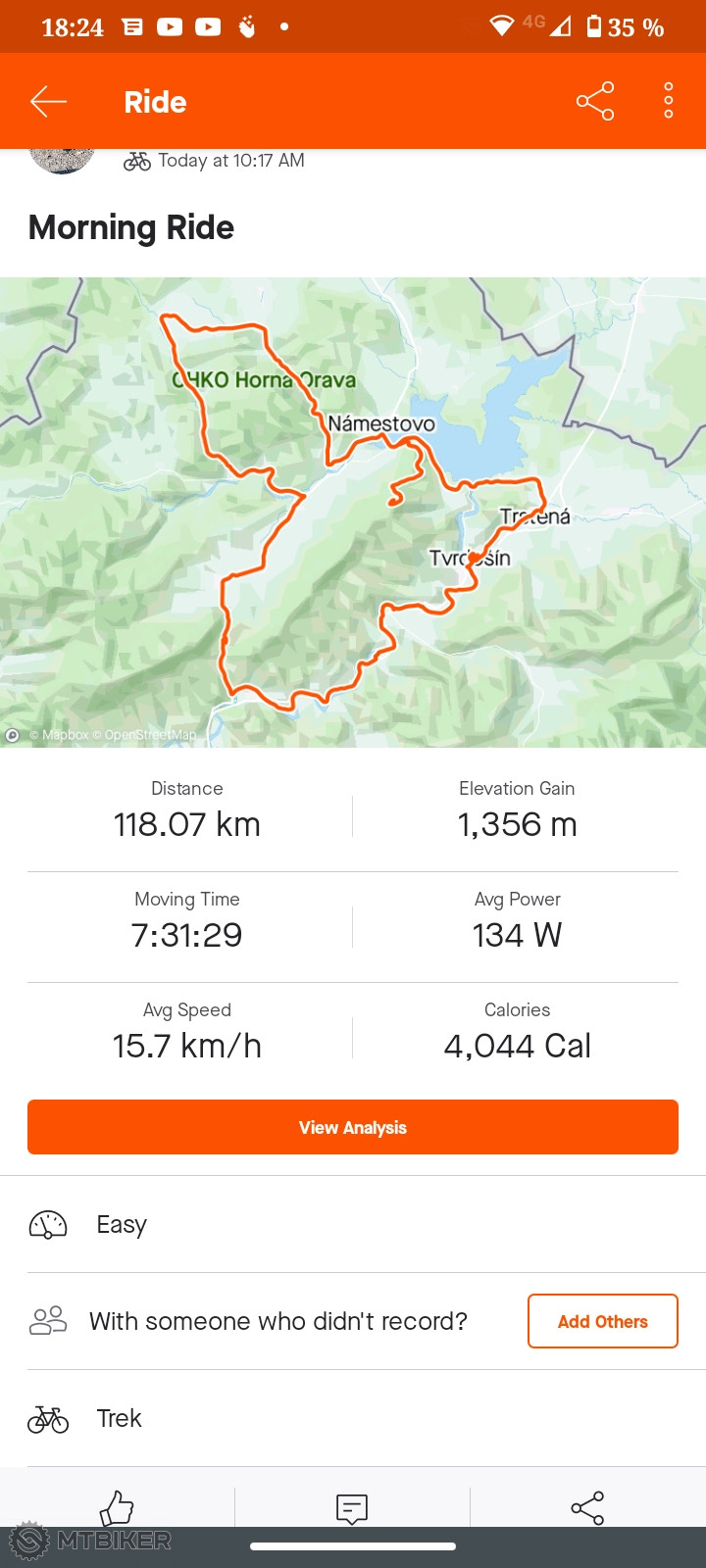Open the athlete profile picture
This screenshot has width=706, height=1568.
[63, 160]
